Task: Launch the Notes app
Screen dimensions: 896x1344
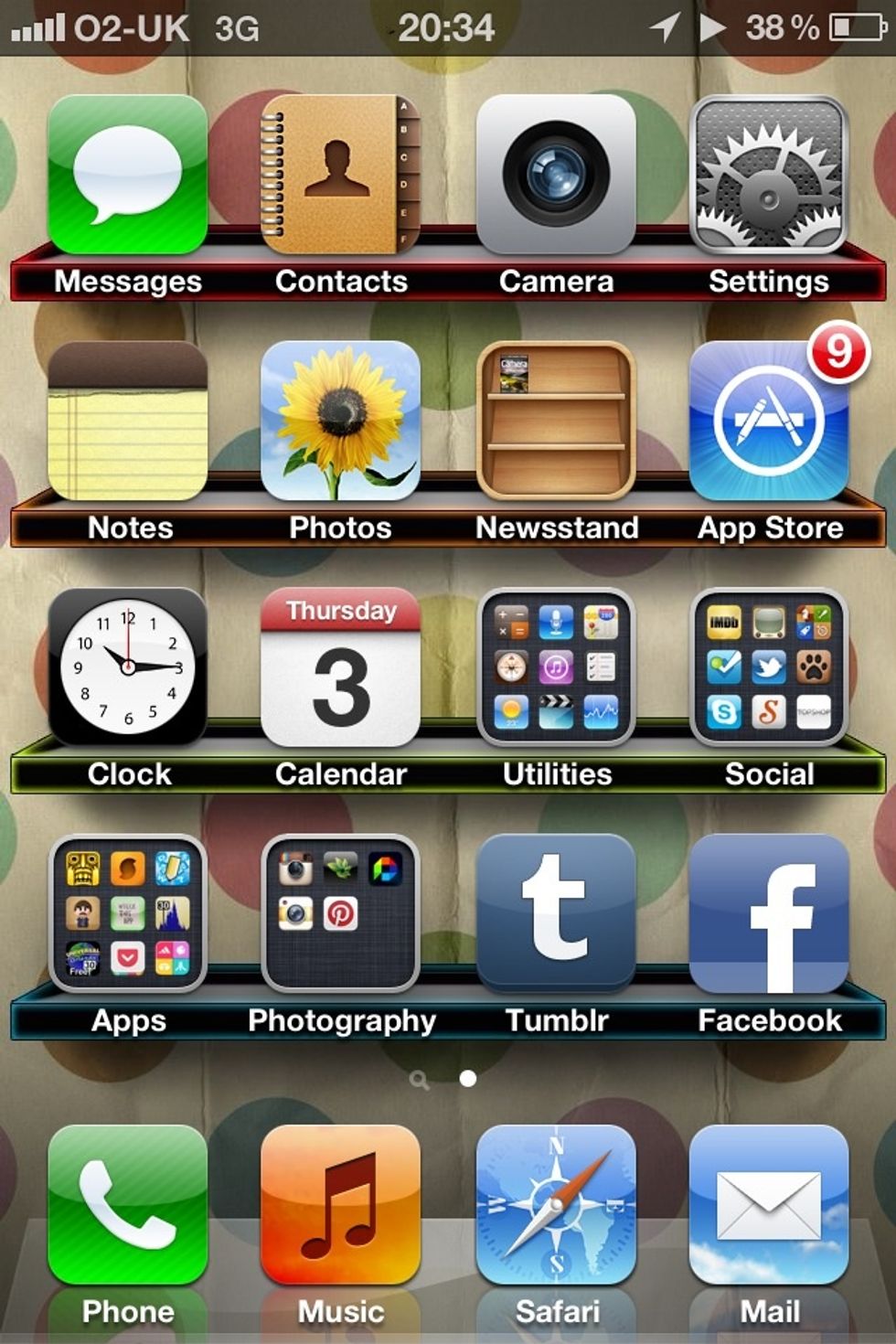Action: [128, 421]
